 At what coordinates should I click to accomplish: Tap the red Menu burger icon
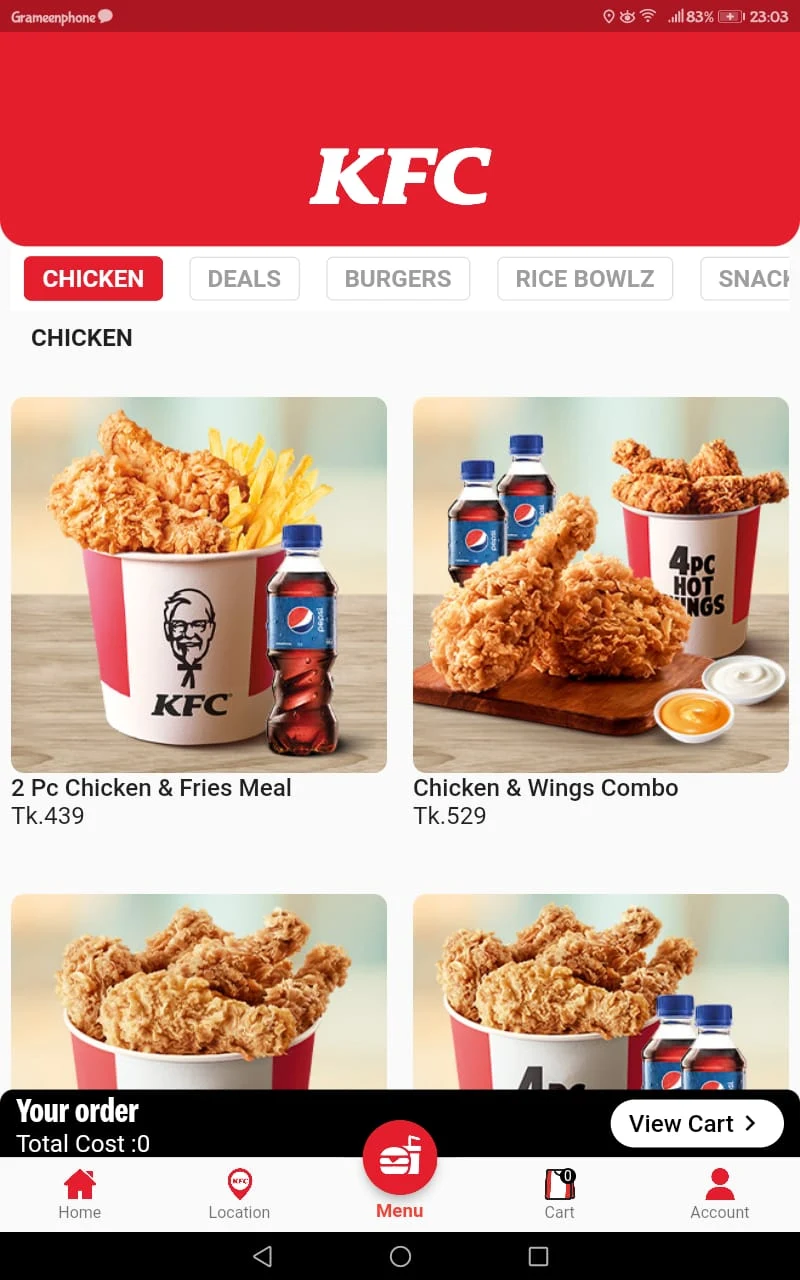[x=400, y=1156]
